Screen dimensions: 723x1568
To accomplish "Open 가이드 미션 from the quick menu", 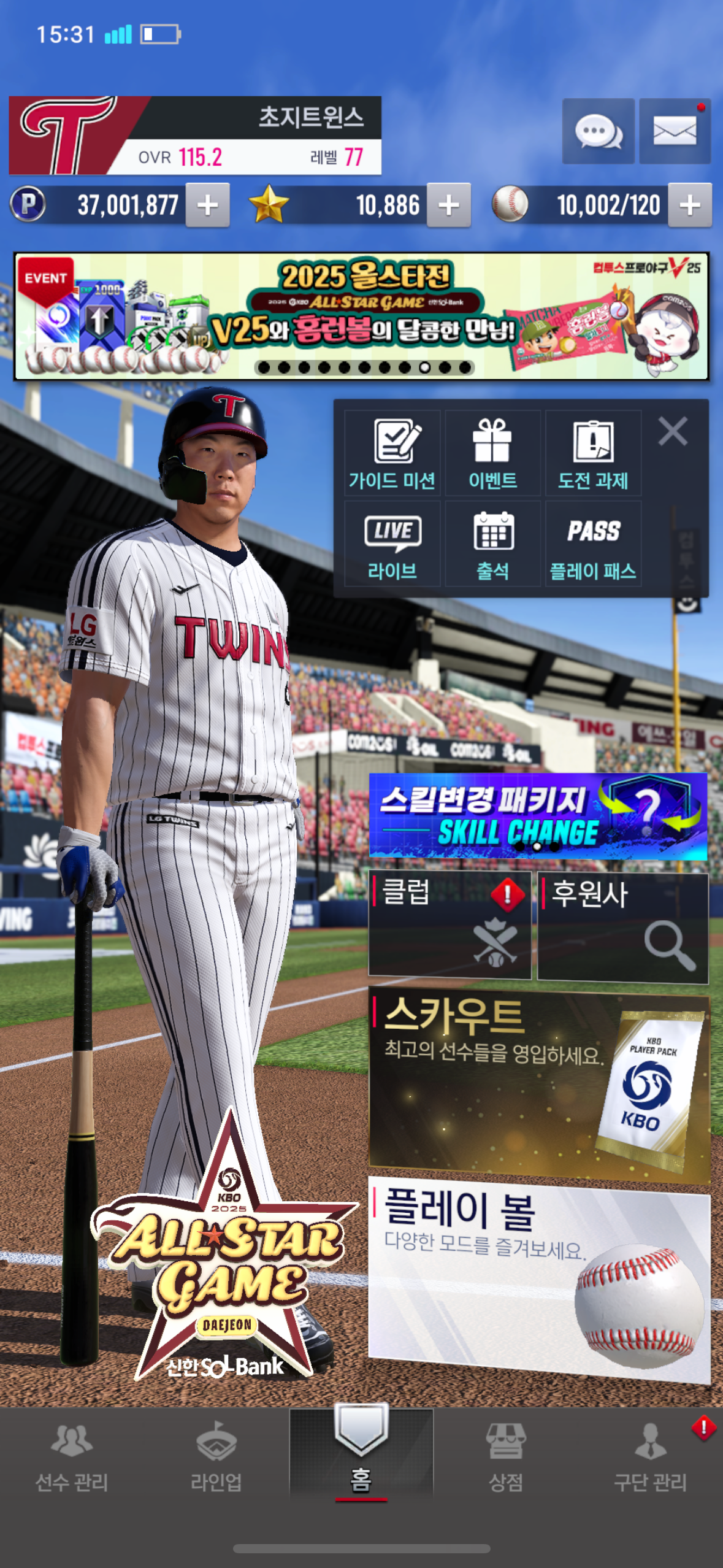I will pyautogui.click(x=392, y=453).
